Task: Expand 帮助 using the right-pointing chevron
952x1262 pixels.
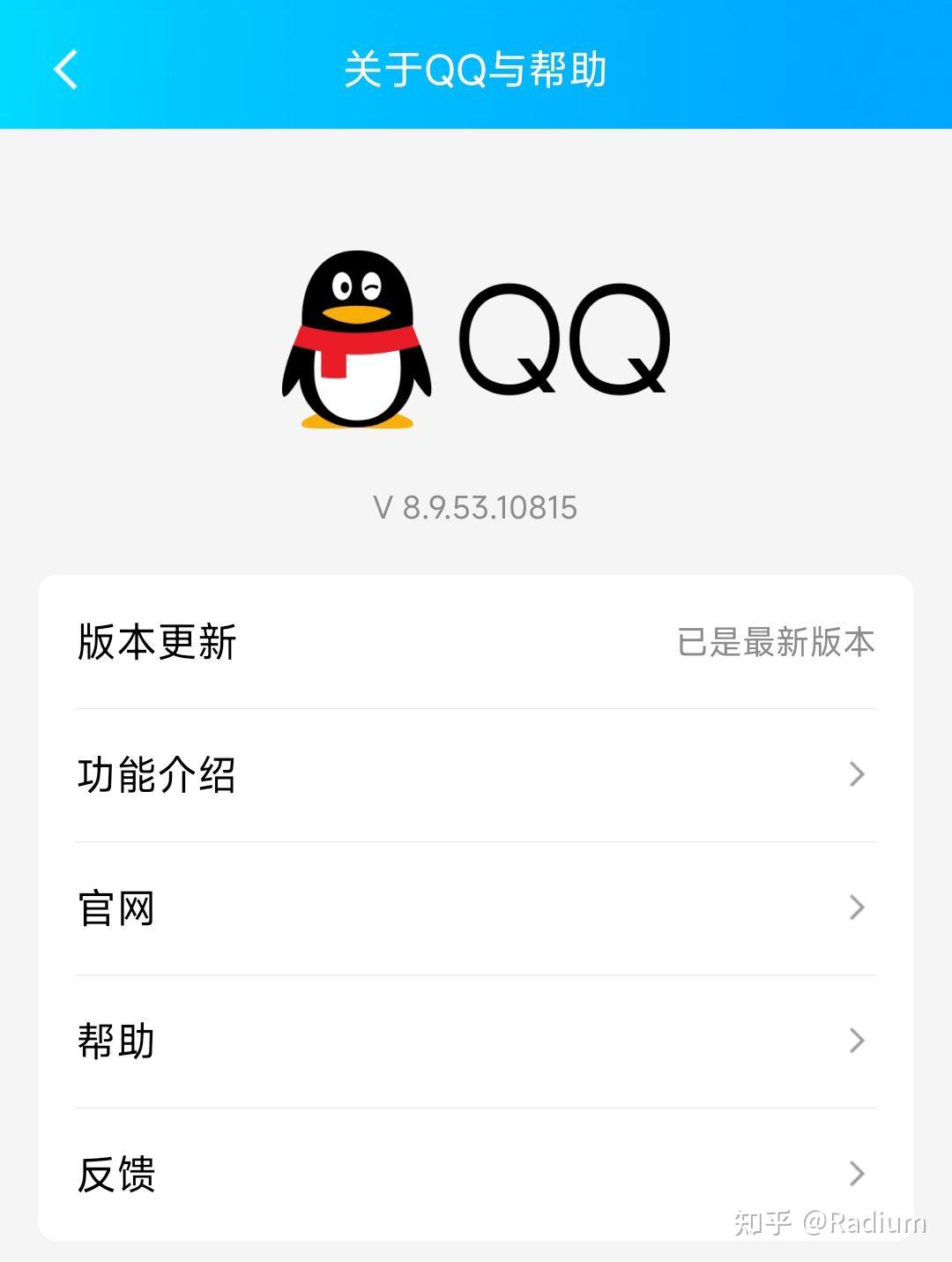Action: (x=856, y=1041)
